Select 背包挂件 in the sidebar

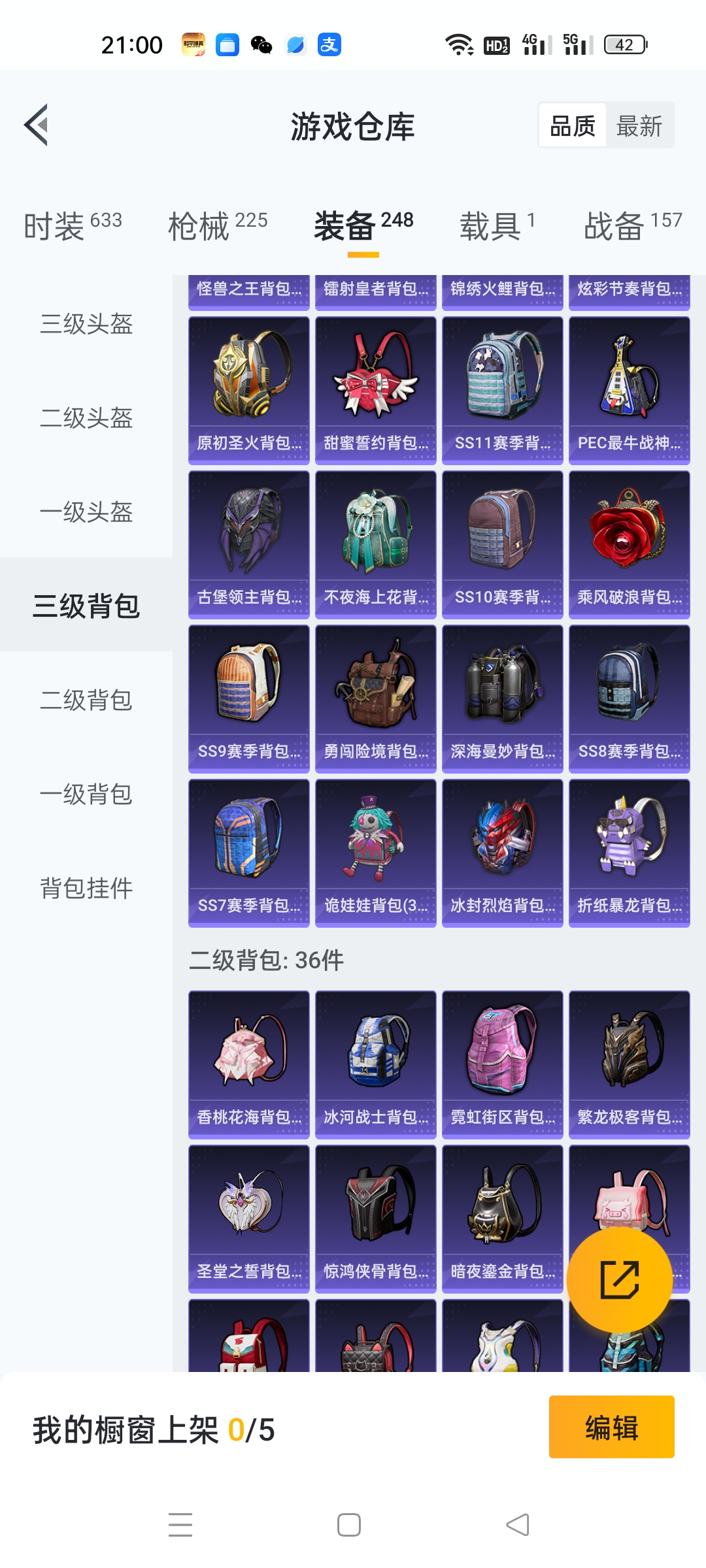coord(86,888)
